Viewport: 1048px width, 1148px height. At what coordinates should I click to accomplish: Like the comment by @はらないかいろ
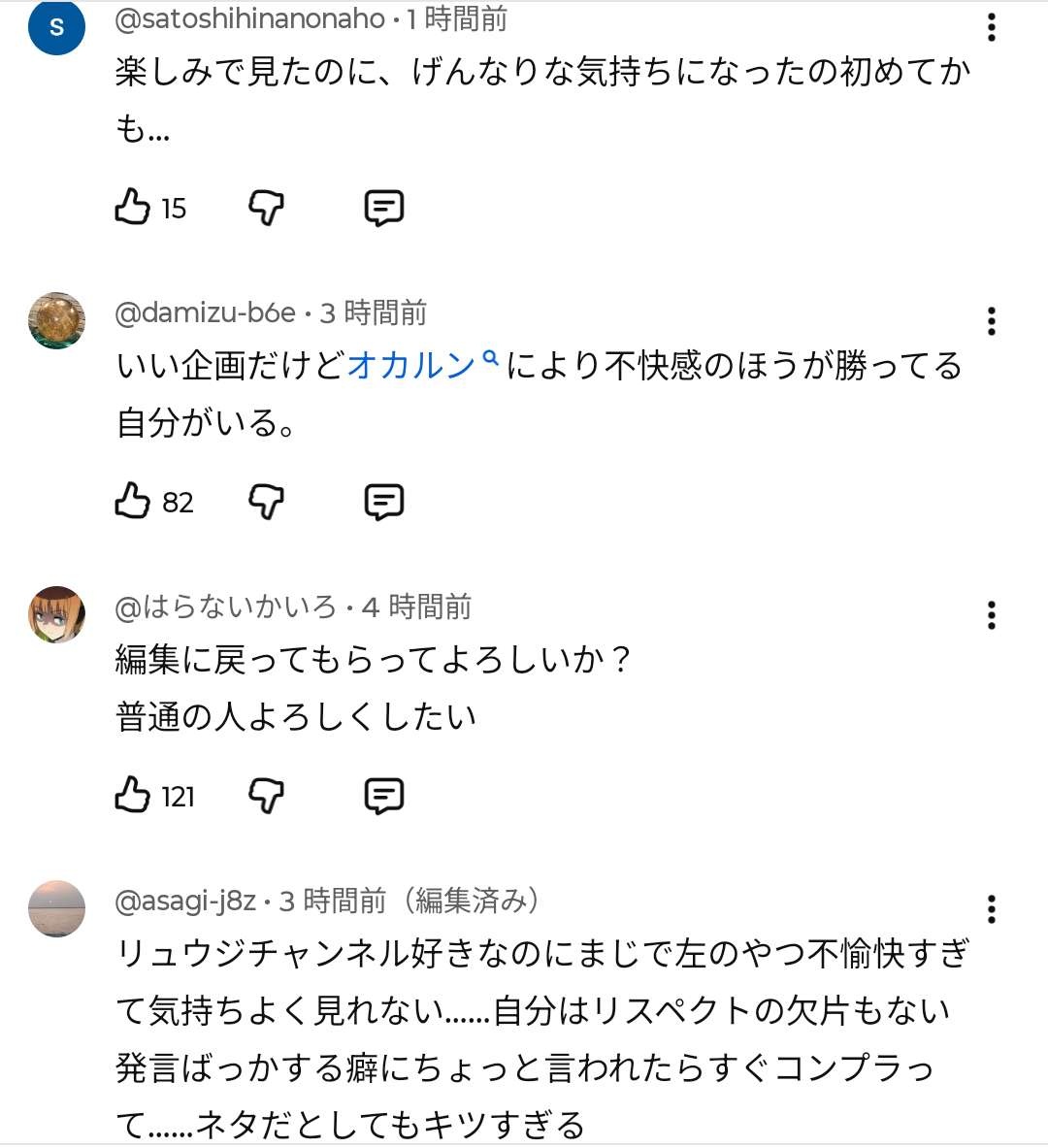click(133, 796)
